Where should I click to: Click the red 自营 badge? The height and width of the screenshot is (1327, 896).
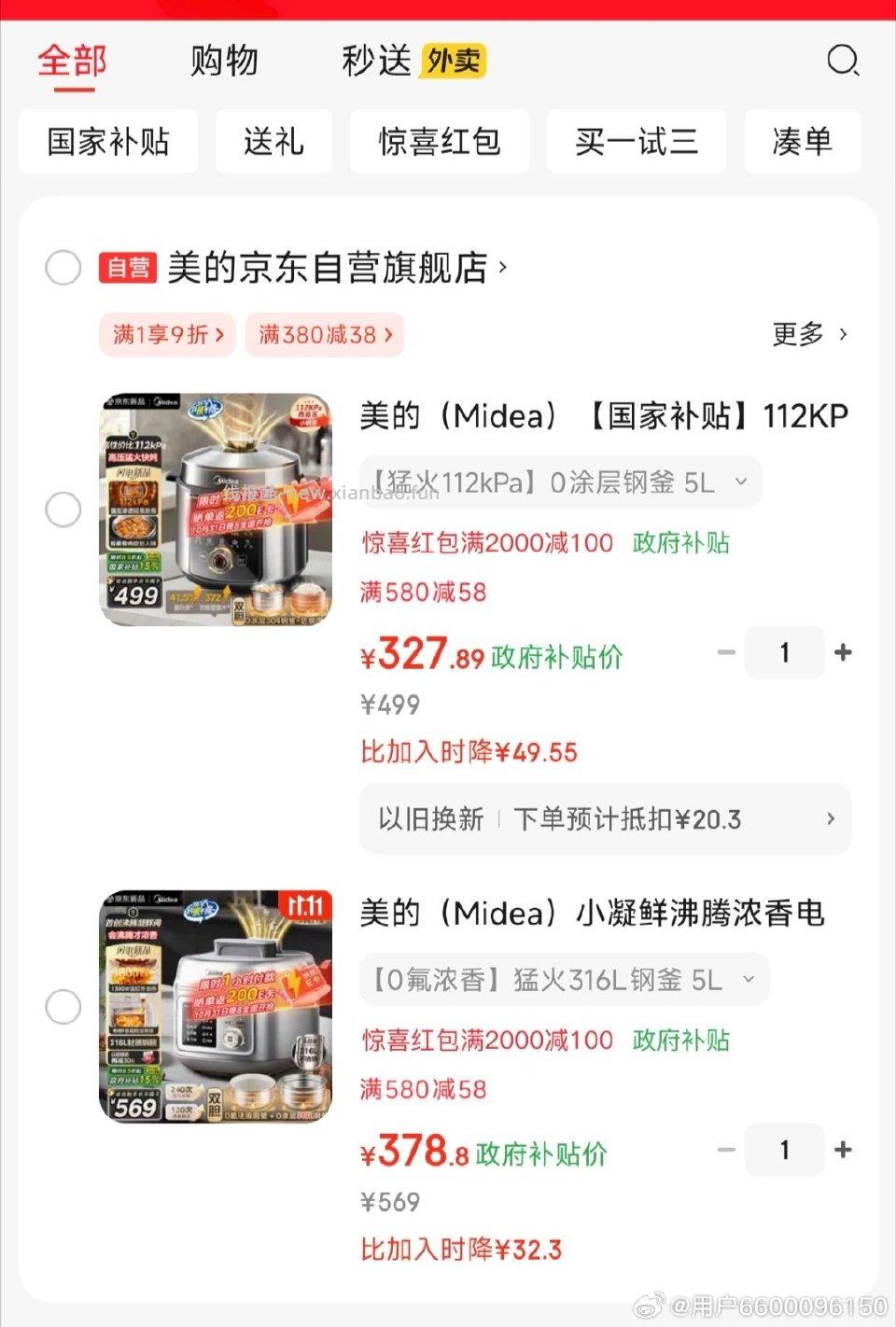point(129,268)
